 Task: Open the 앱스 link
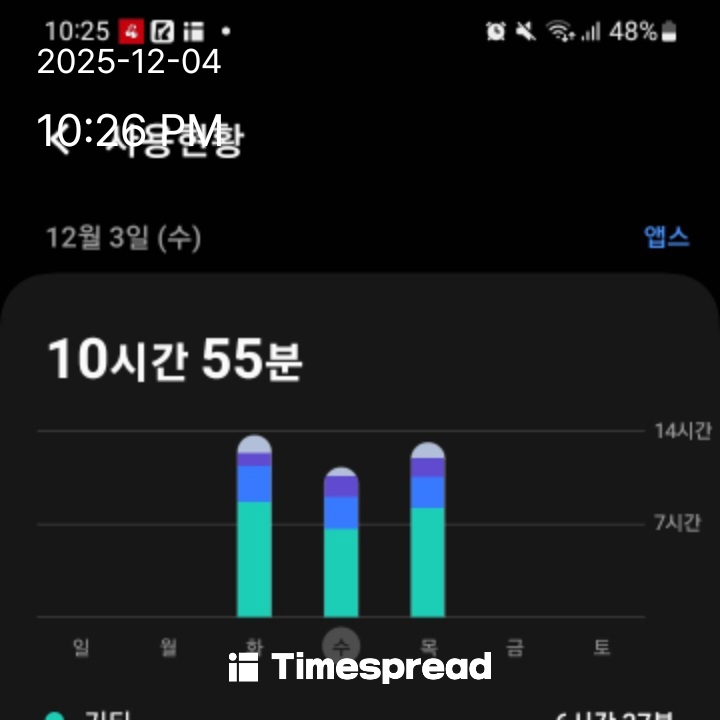pyautogui.click(x=666, y=237)
